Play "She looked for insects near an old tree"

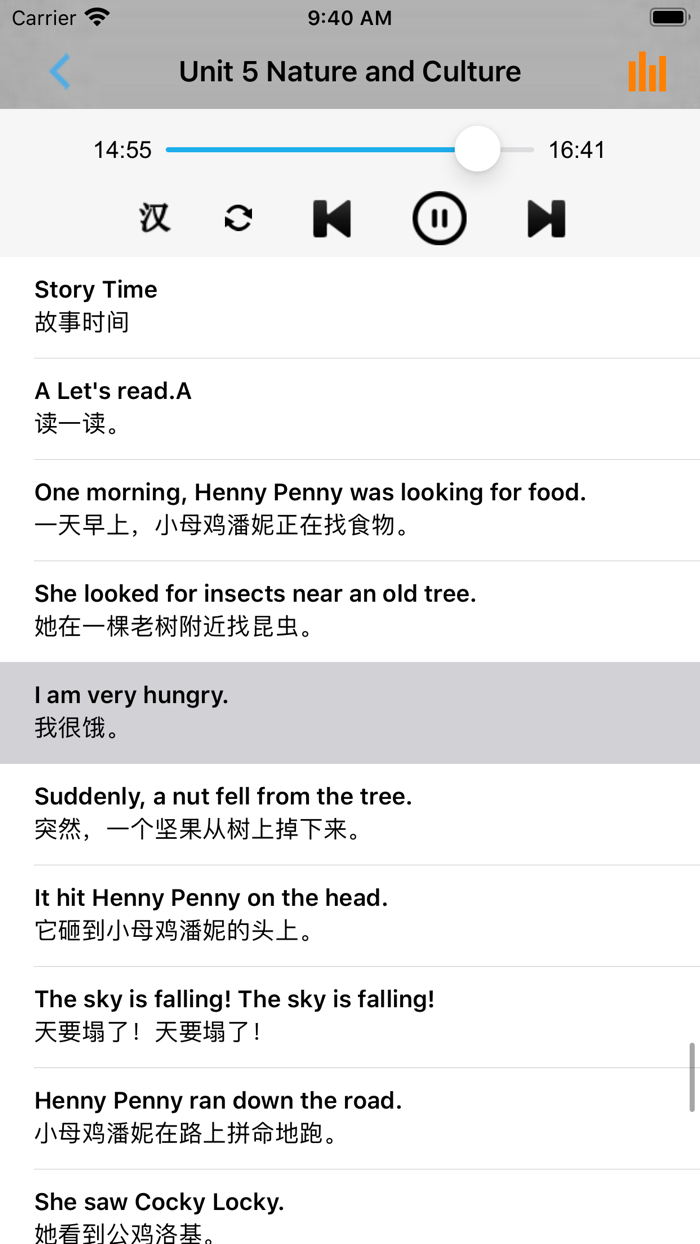[350, 611]
